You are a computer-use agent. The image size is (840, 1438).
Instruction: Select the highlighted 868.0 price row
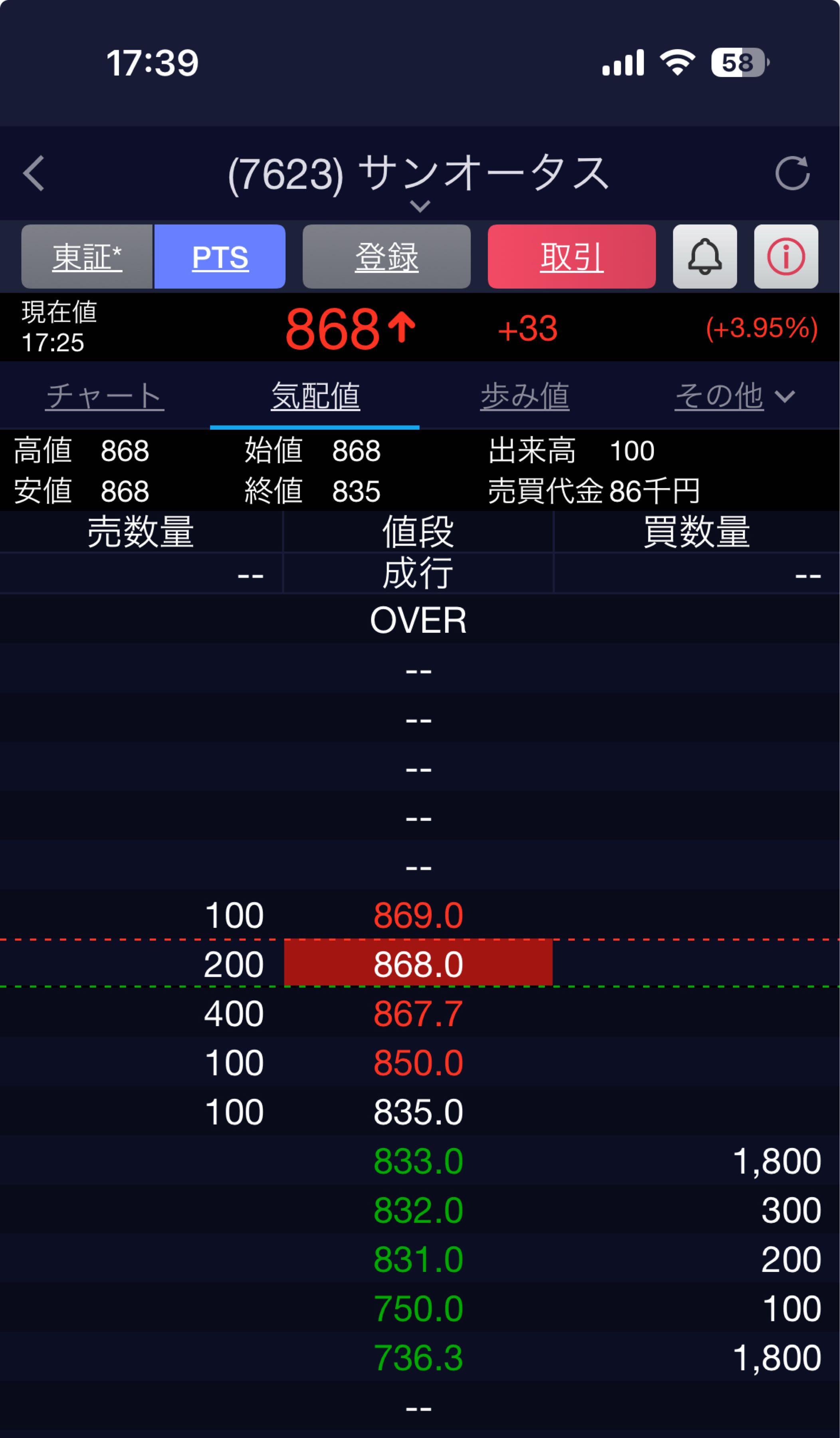click(x=418, y=964)
